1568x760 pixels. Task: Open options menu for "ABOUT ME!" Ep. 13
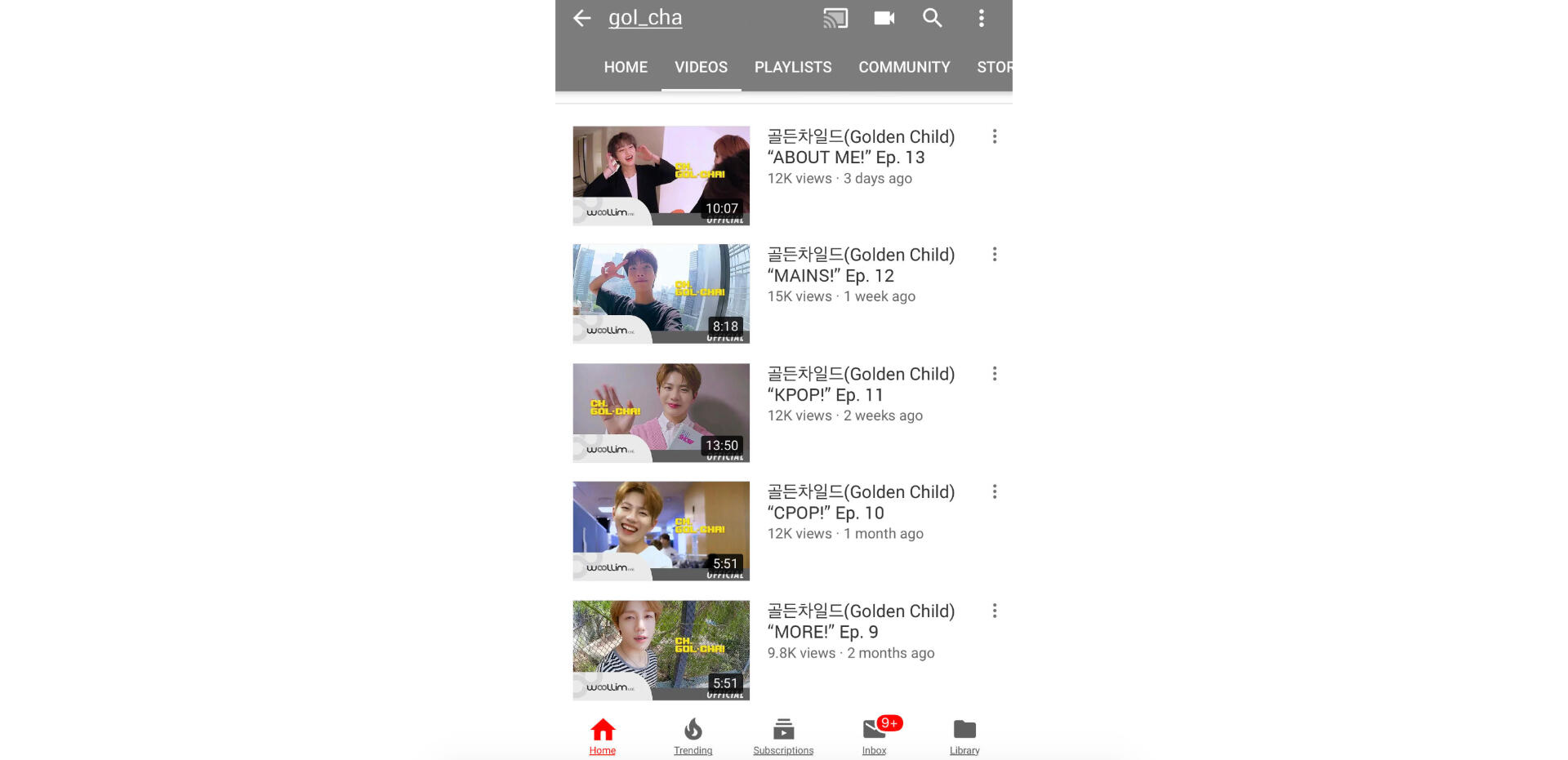994,136
